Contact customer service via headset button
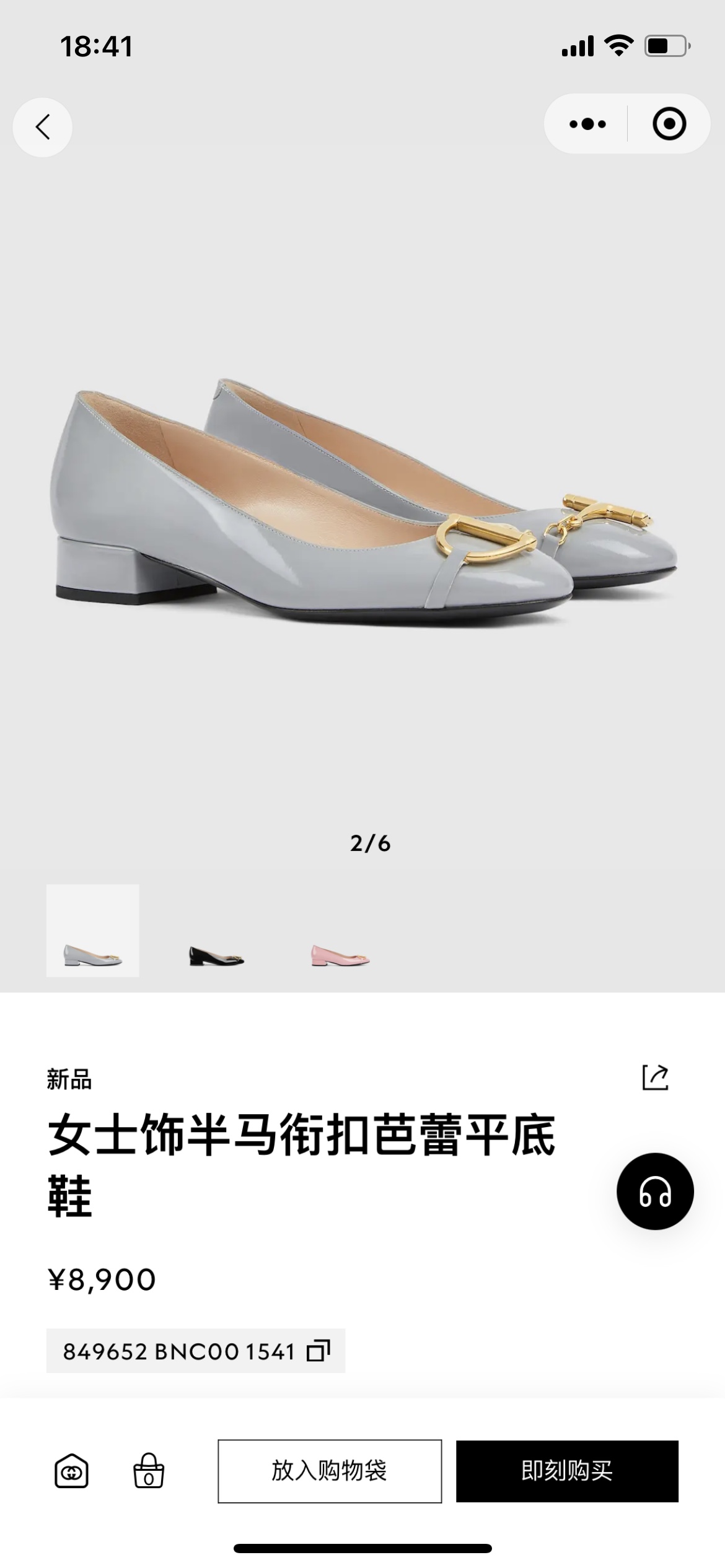 [x=654, y=1191]
